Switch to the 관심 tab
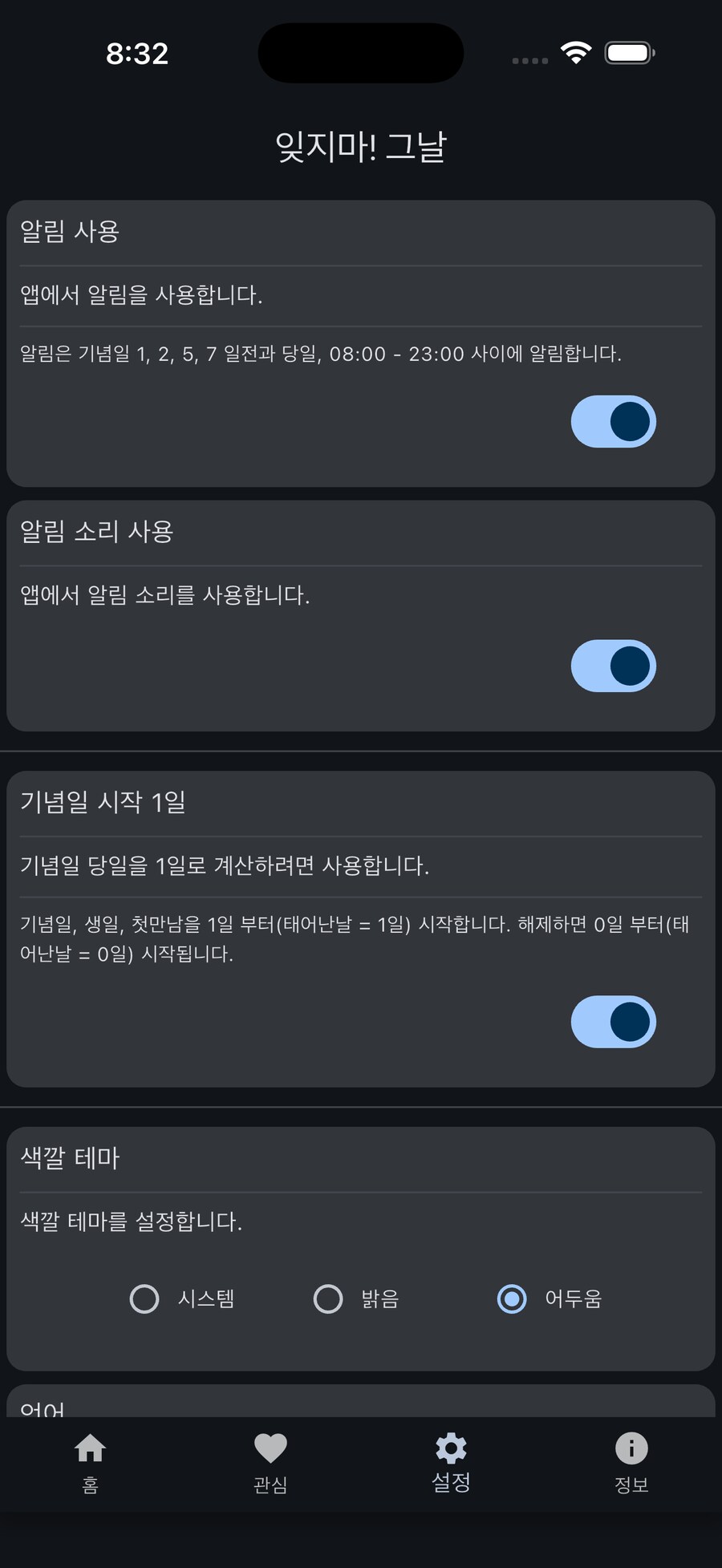The image size is (722, 1568). click(270, 1464)
